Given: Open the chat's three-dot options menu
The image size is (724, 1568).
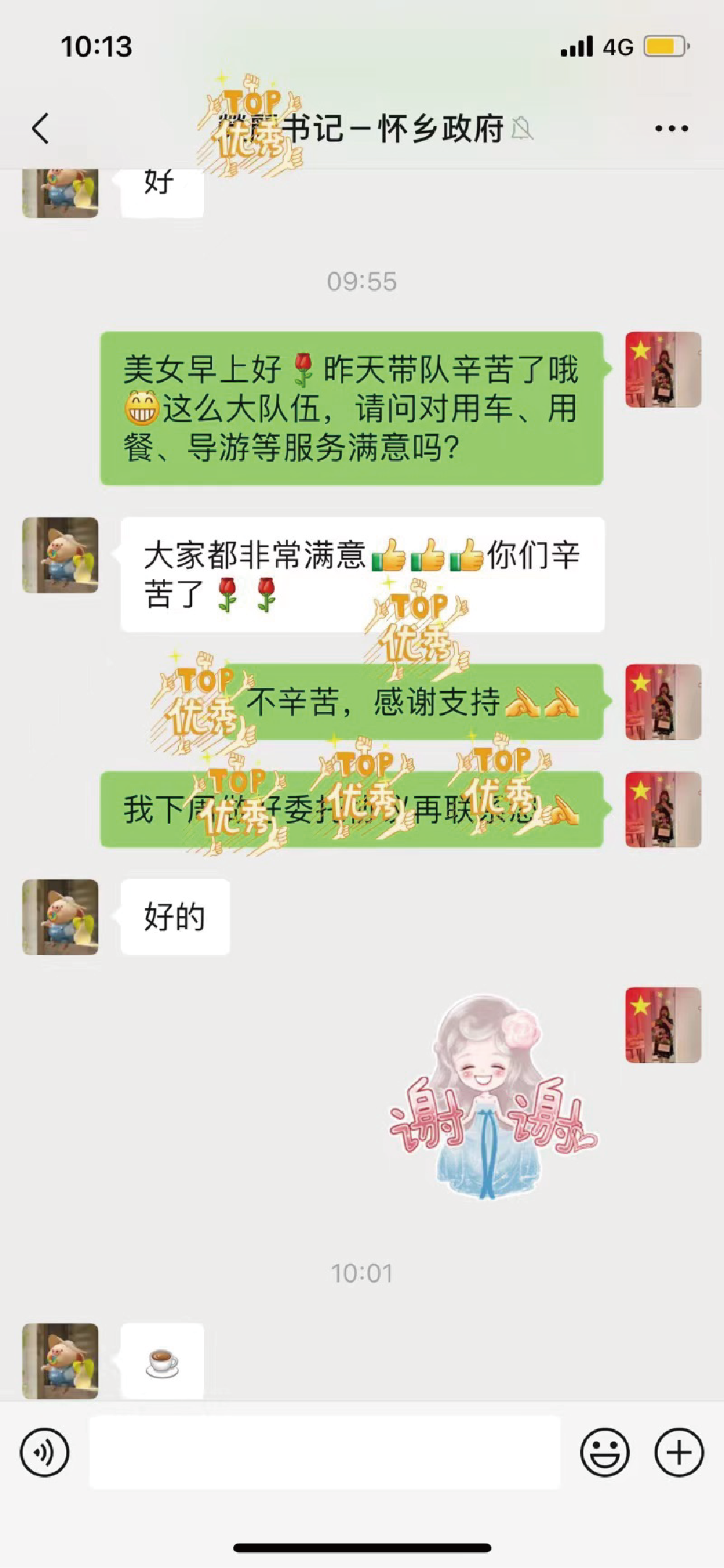Looking at the screenshot, I should click(671, 129).
